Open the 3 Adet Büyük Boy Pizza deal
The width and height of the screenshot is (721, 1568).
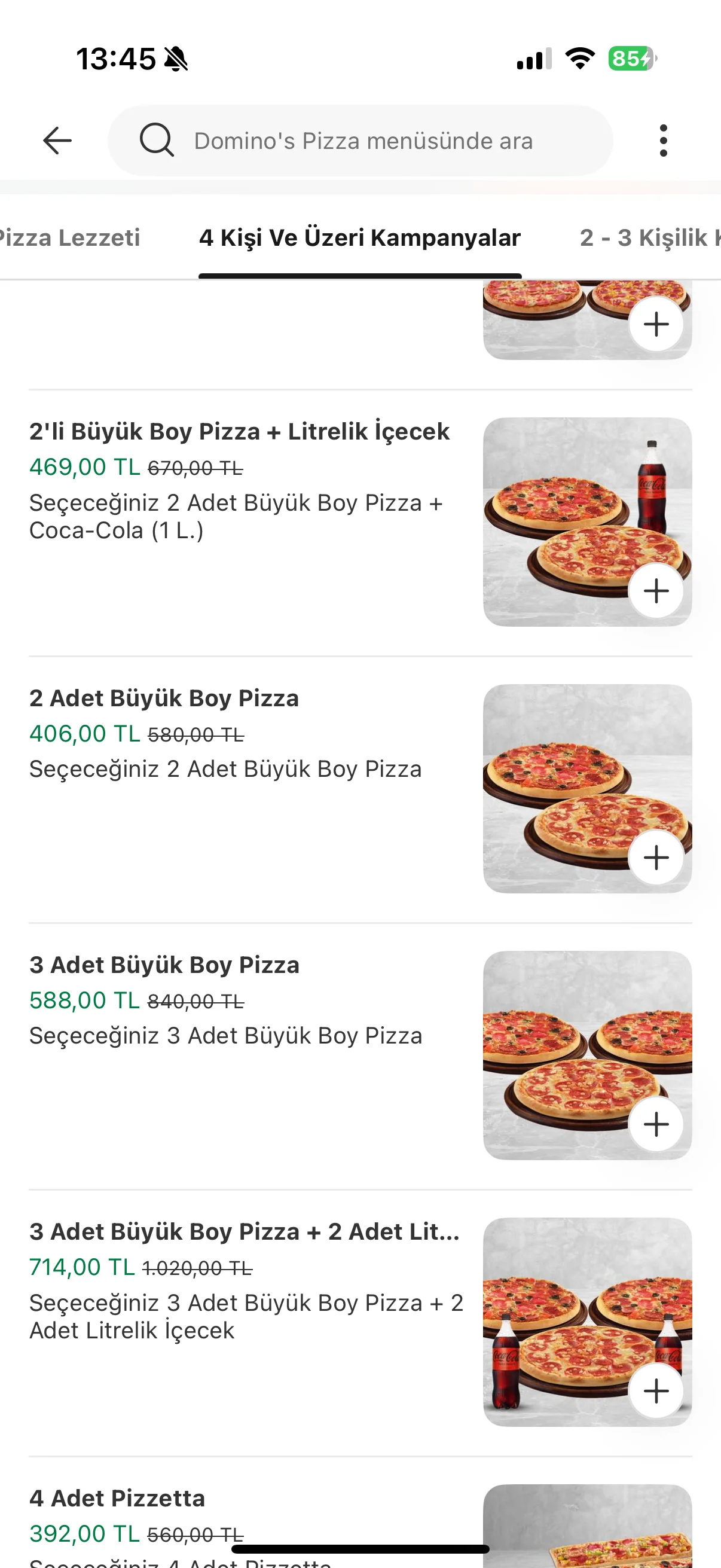[164, 965]
